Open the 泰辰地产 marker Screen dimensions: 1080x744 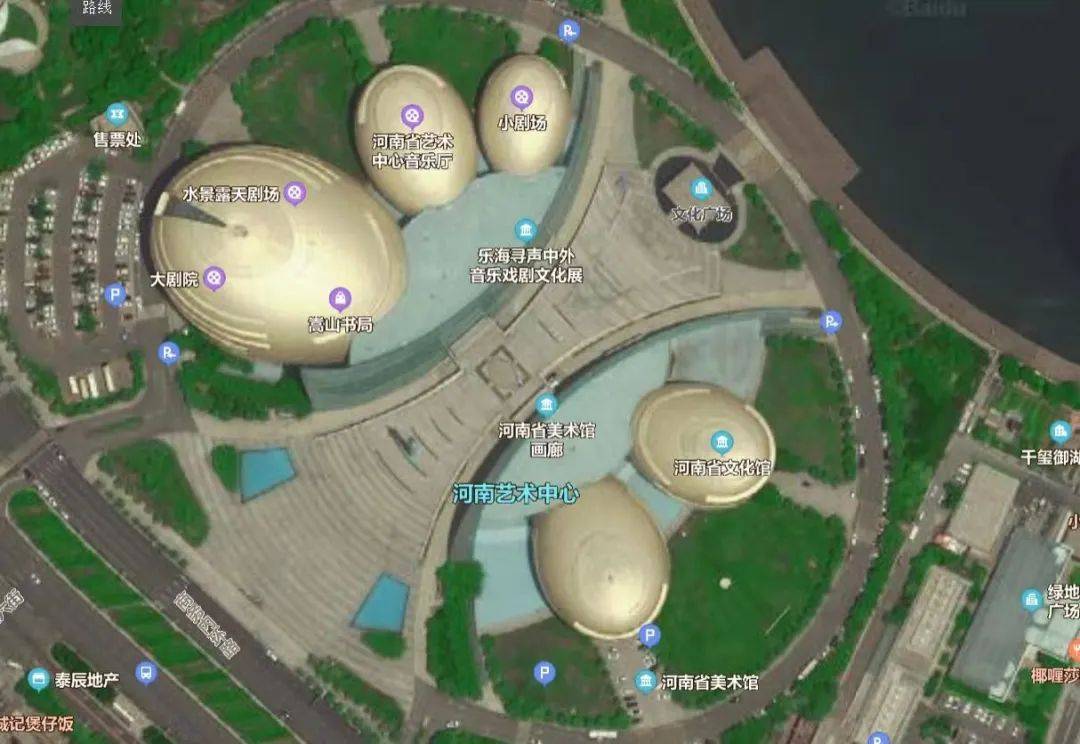39,680
